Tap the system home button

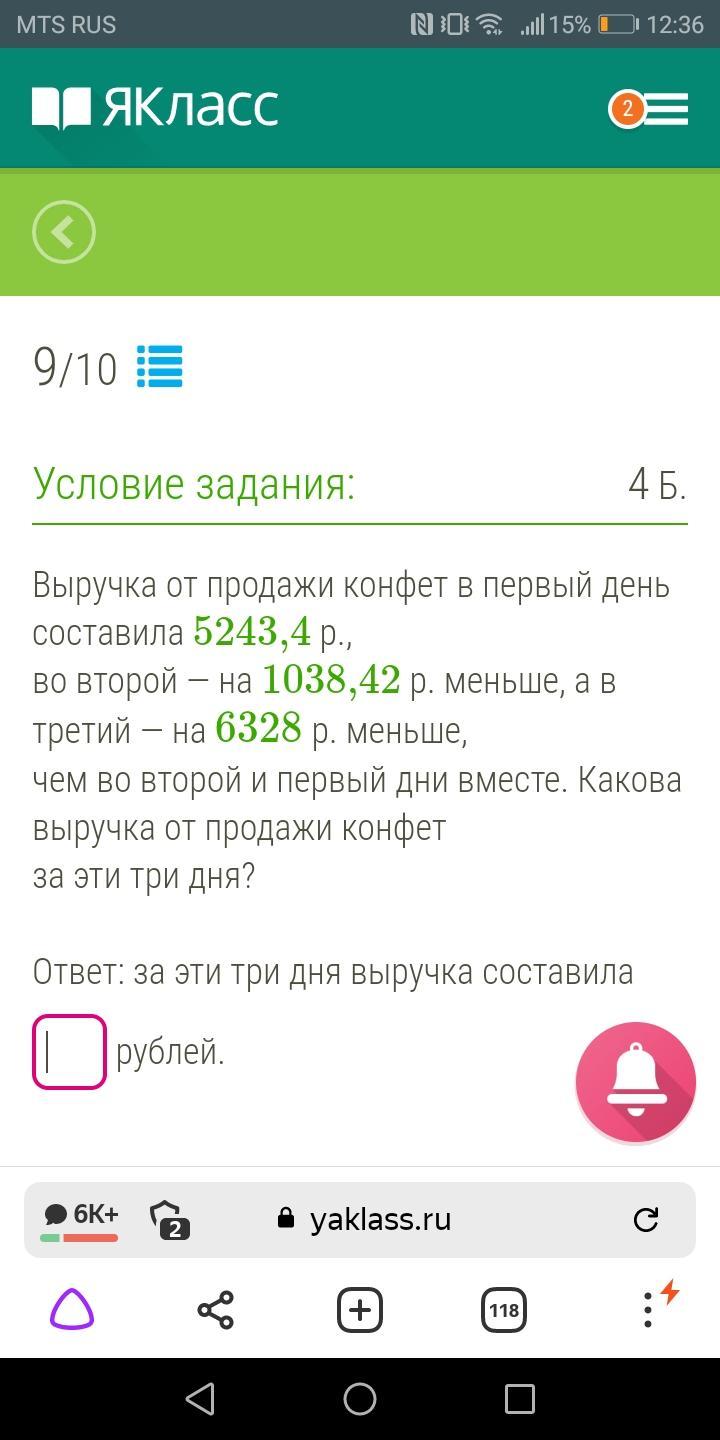(x=360, y=1398)
